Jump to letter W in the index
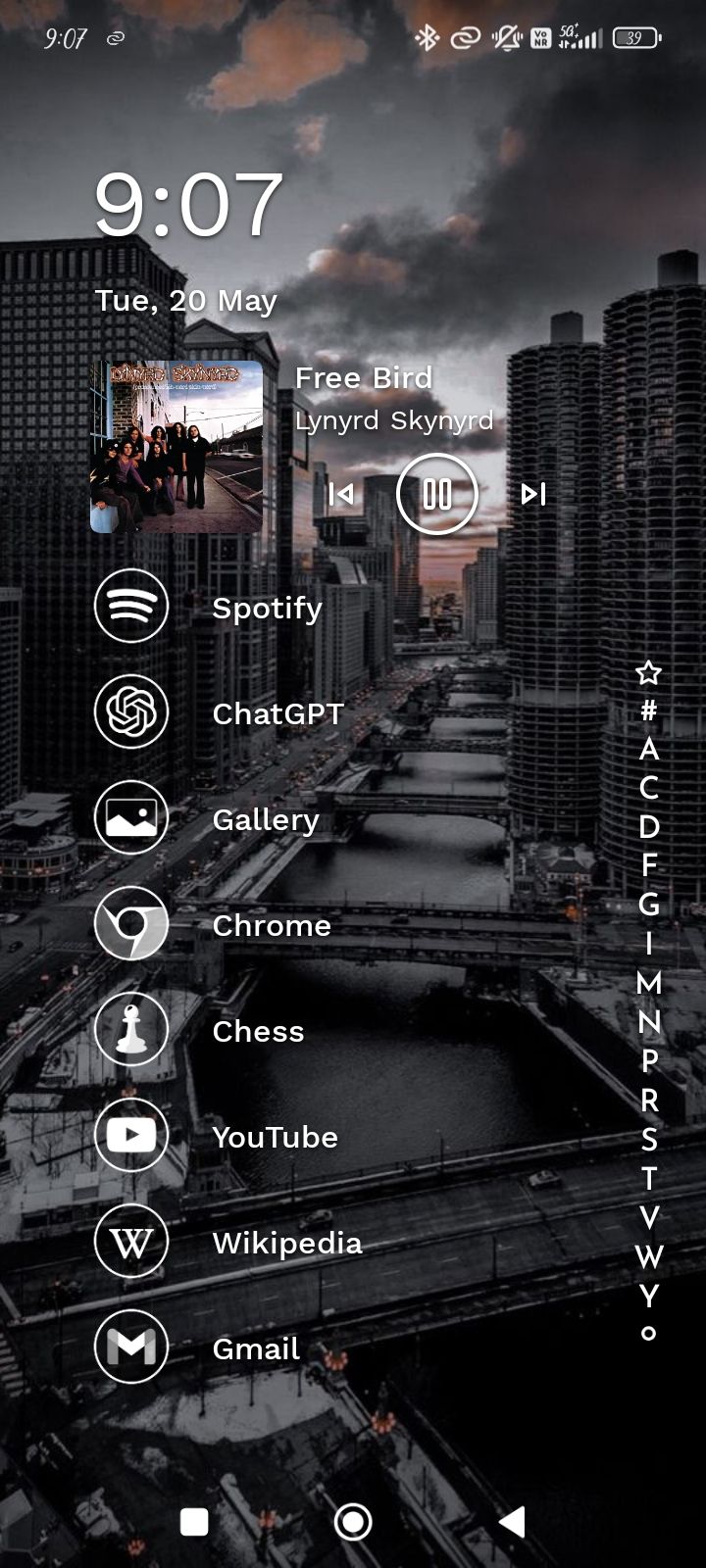This screenshot has width=706, height=1568. pyautogui.click(x=648, y=1255)
